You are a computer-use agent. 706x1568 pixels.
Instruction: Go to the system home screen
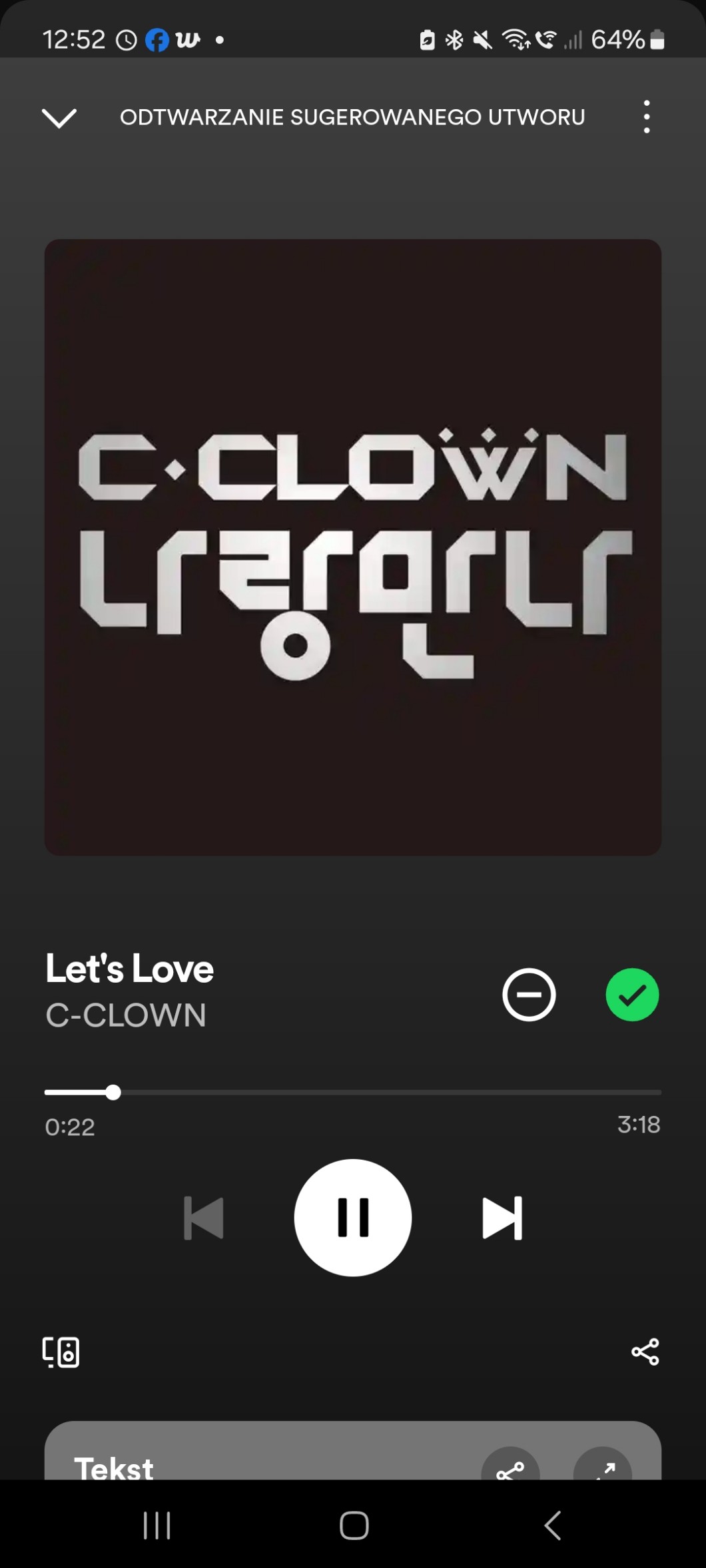pyautogui.click(x=354, y=1525)
